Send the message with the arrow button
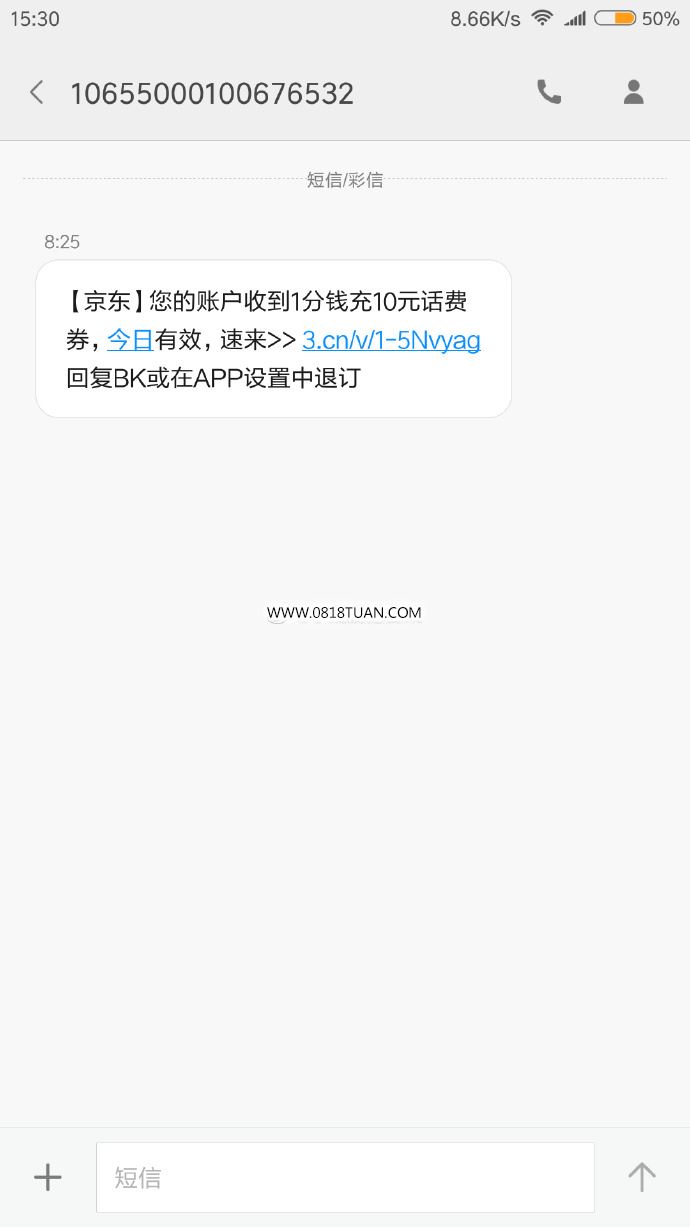This screenshot has height=1227, width=690. pyautogui.click(x=641, y=1177)
